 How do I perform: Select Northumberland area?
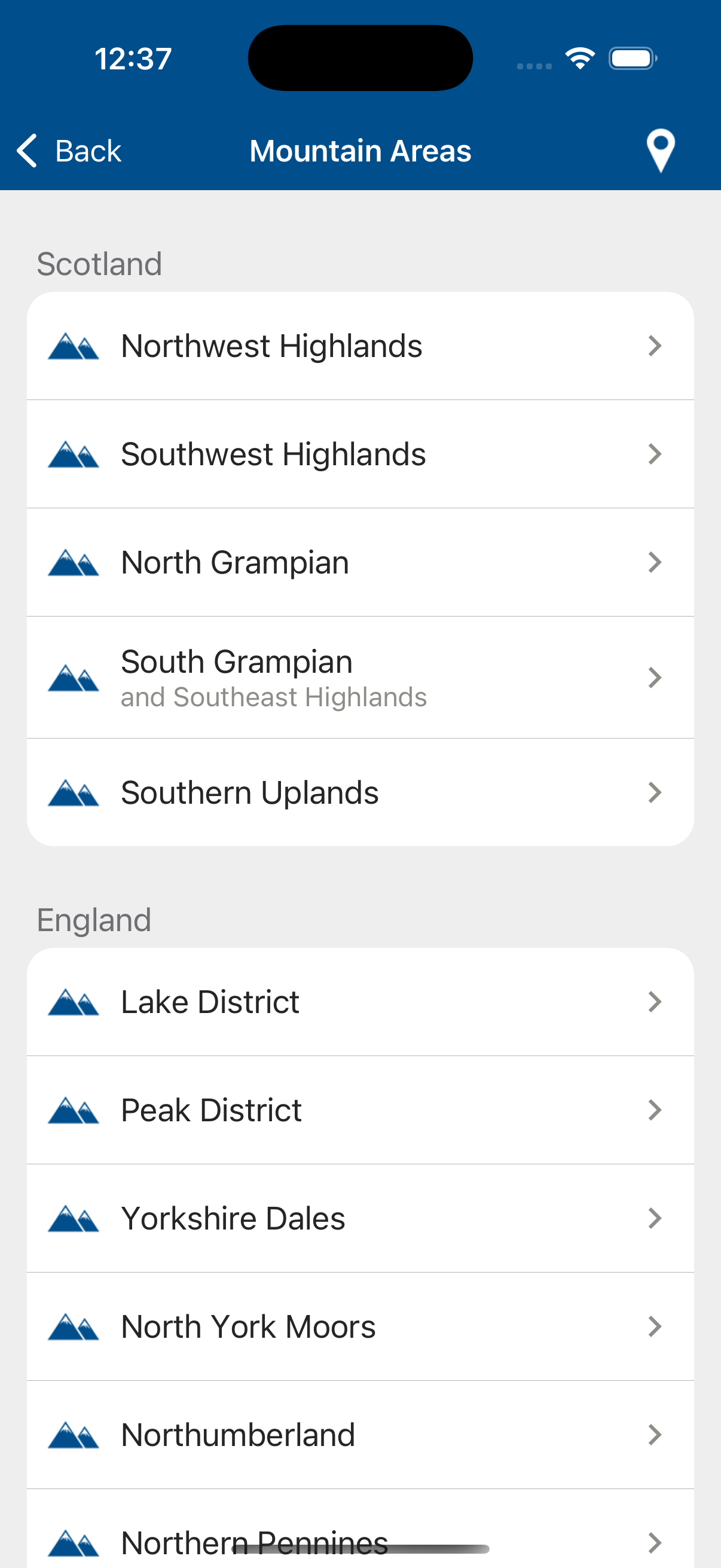tap(360, 1435)
